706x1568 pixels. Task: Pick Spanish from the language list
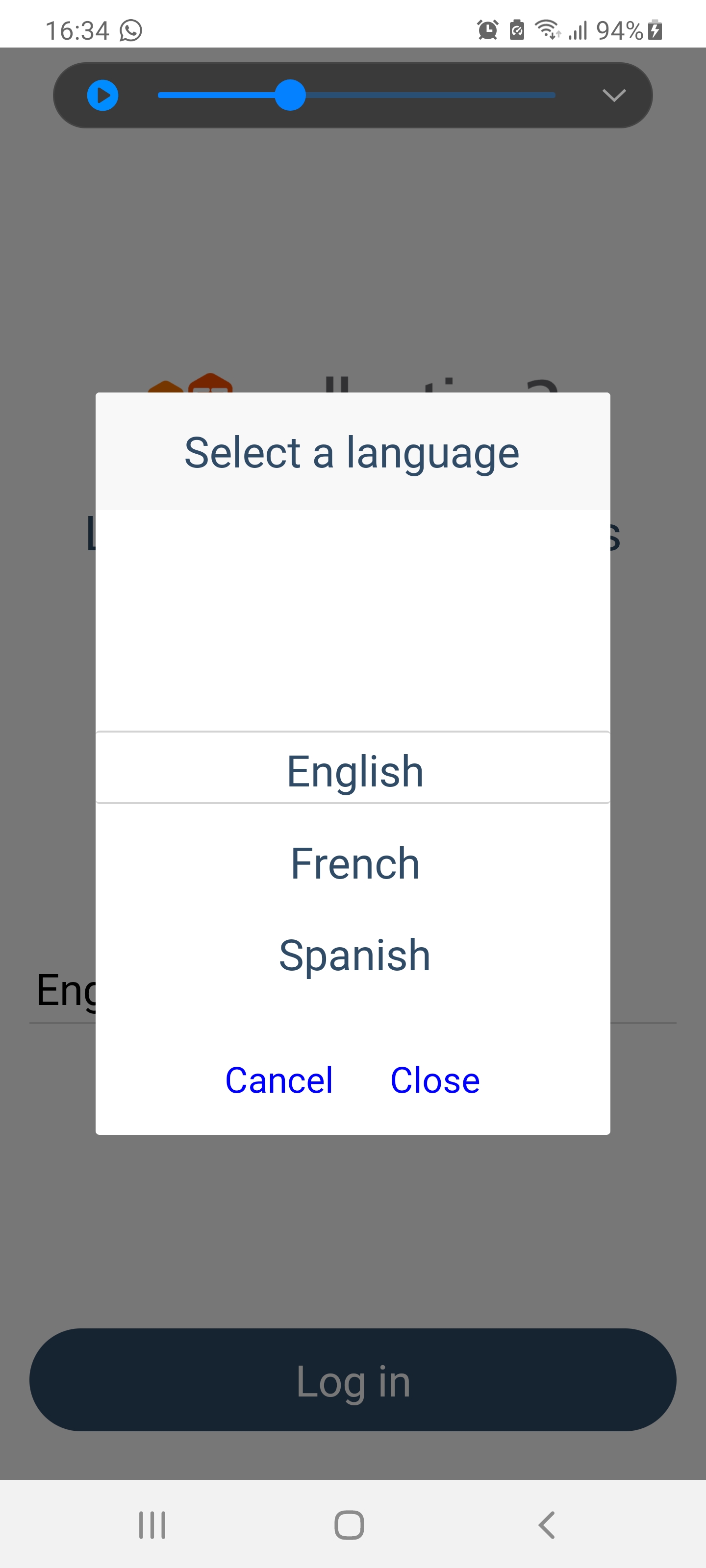tap(354, 955)
